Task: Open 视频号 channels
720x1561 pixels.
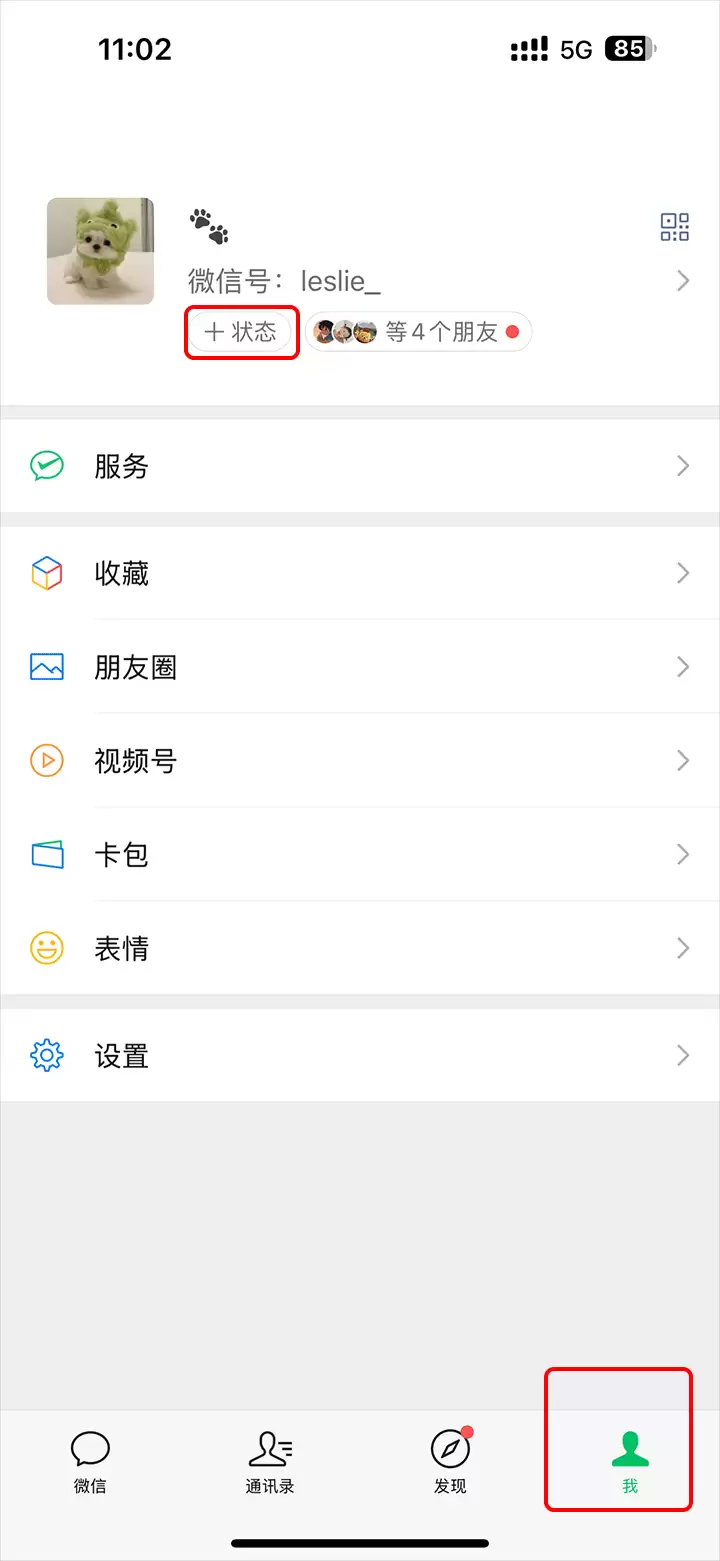Action: point(360,761)
